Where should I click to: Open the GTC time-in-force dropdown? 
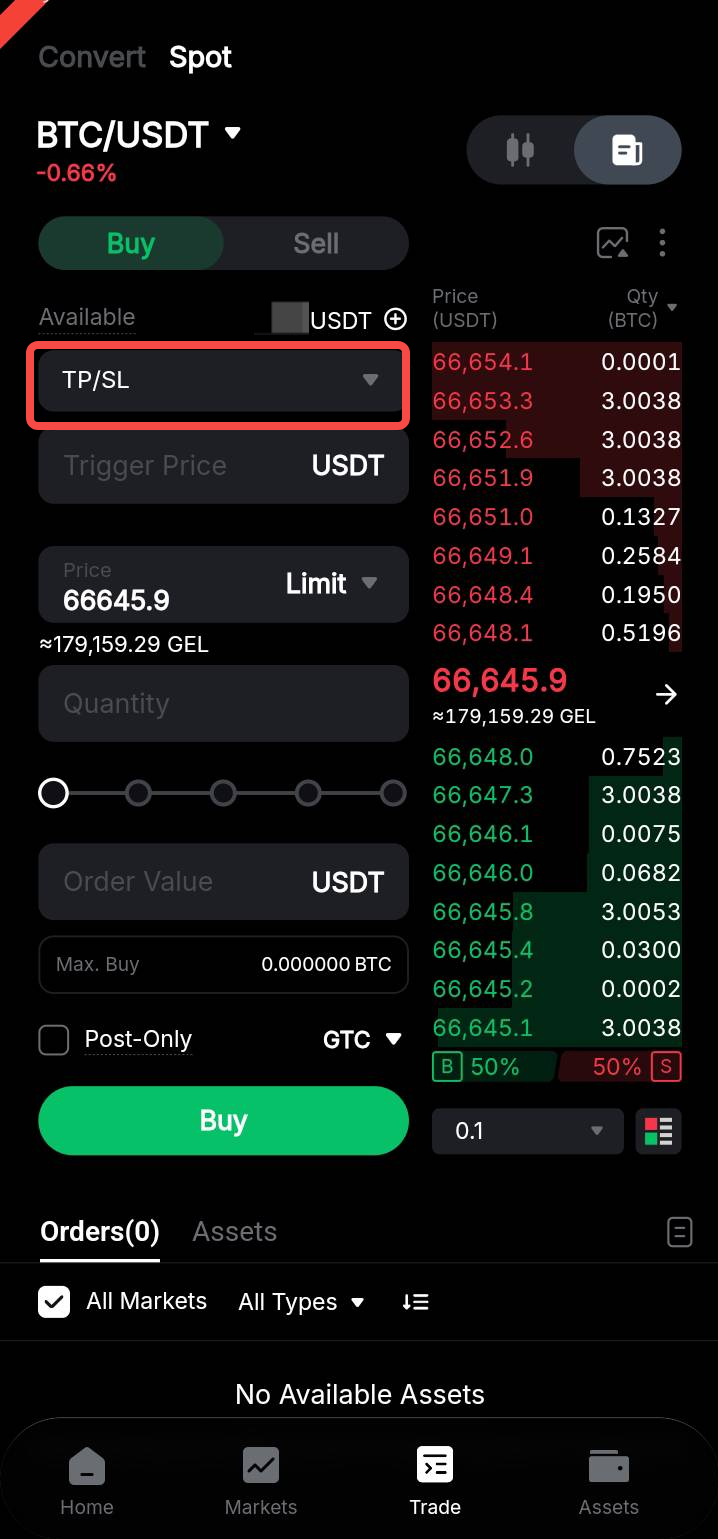click(362, 1040)
